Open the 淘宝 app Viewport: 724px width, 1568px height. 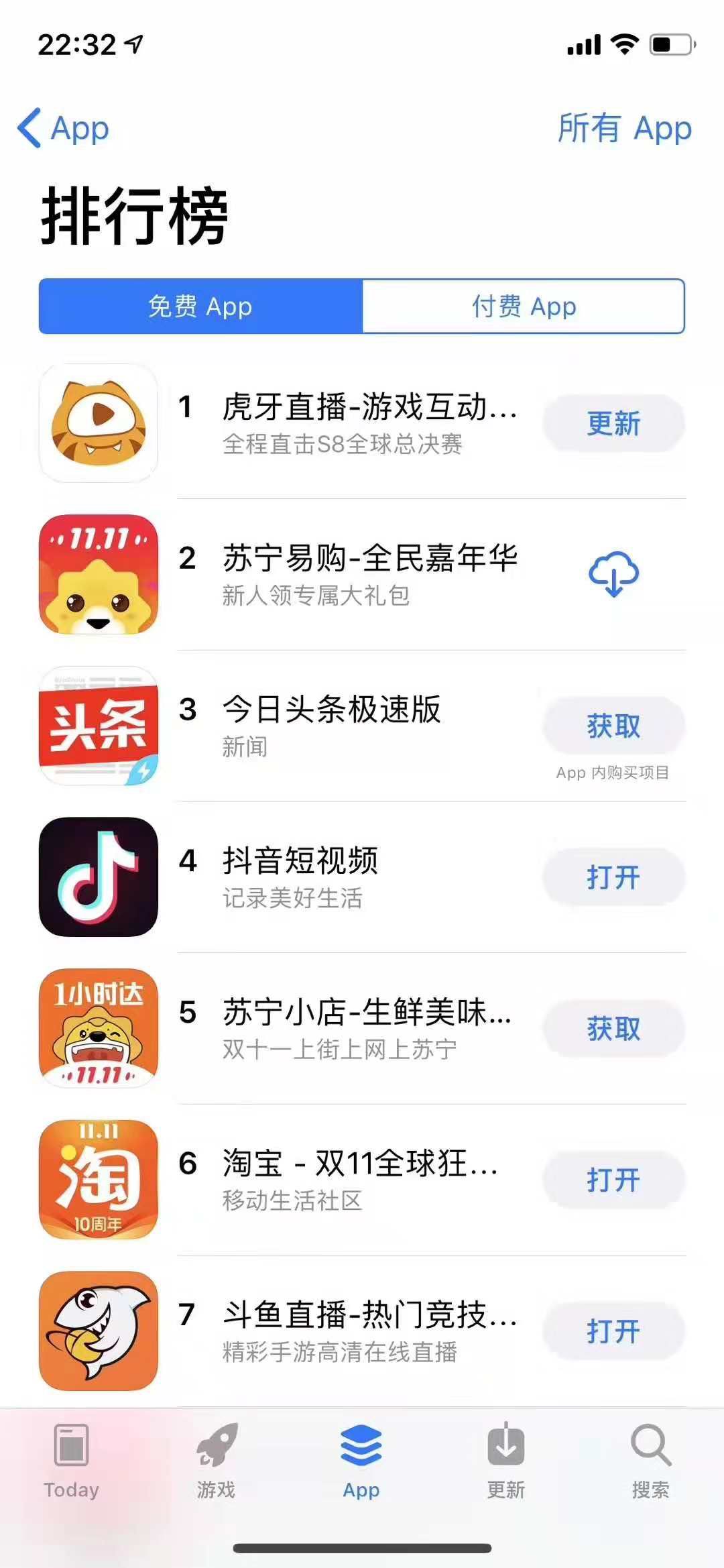pyautogui.click(x=613, y=1180)
